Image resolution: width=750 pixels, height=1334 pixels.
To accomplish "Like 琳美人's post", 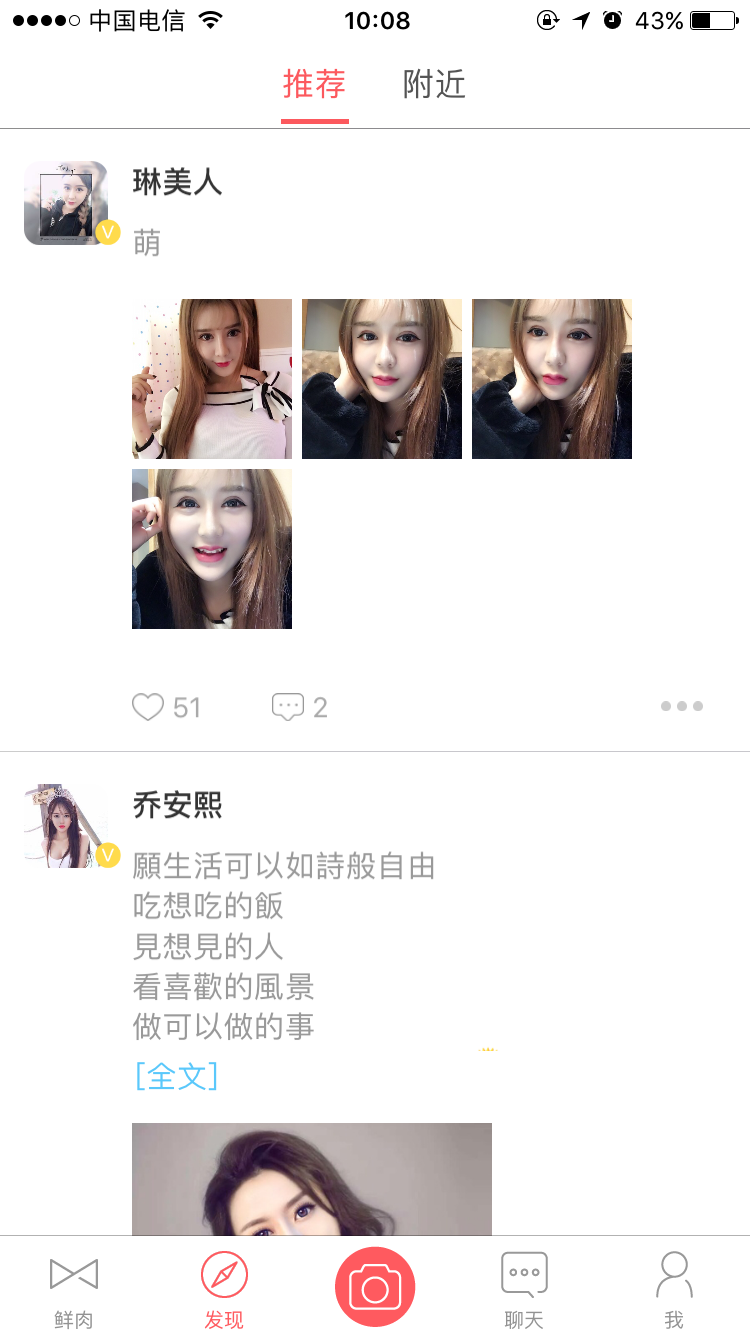I will (x=148, y=707).
